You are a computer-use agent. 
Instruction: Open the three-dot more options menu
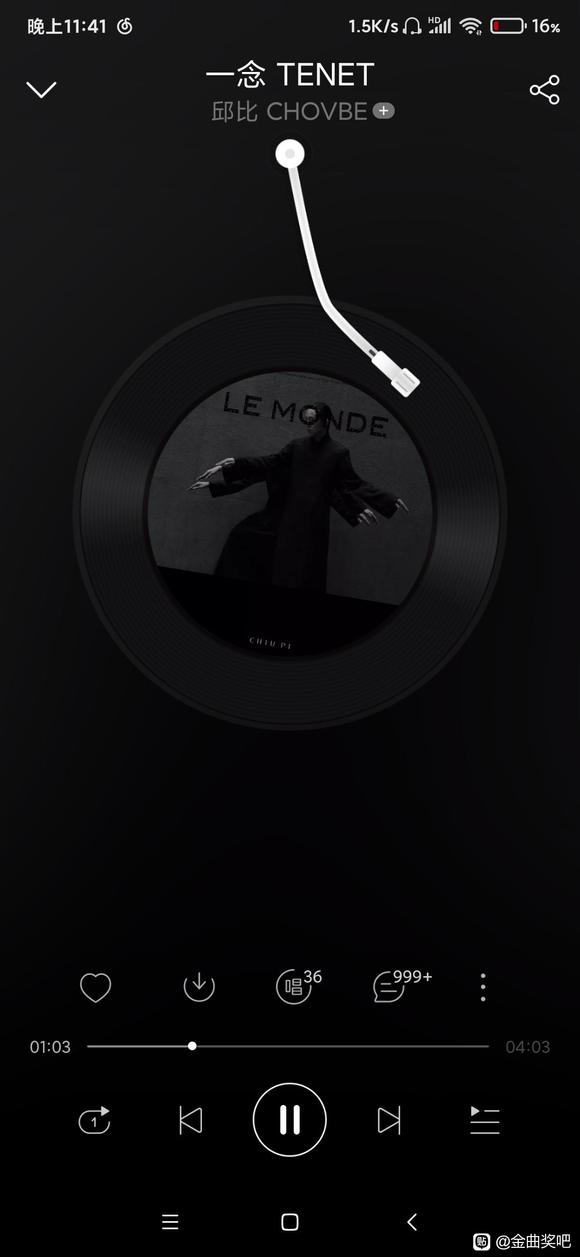(483, 987)
